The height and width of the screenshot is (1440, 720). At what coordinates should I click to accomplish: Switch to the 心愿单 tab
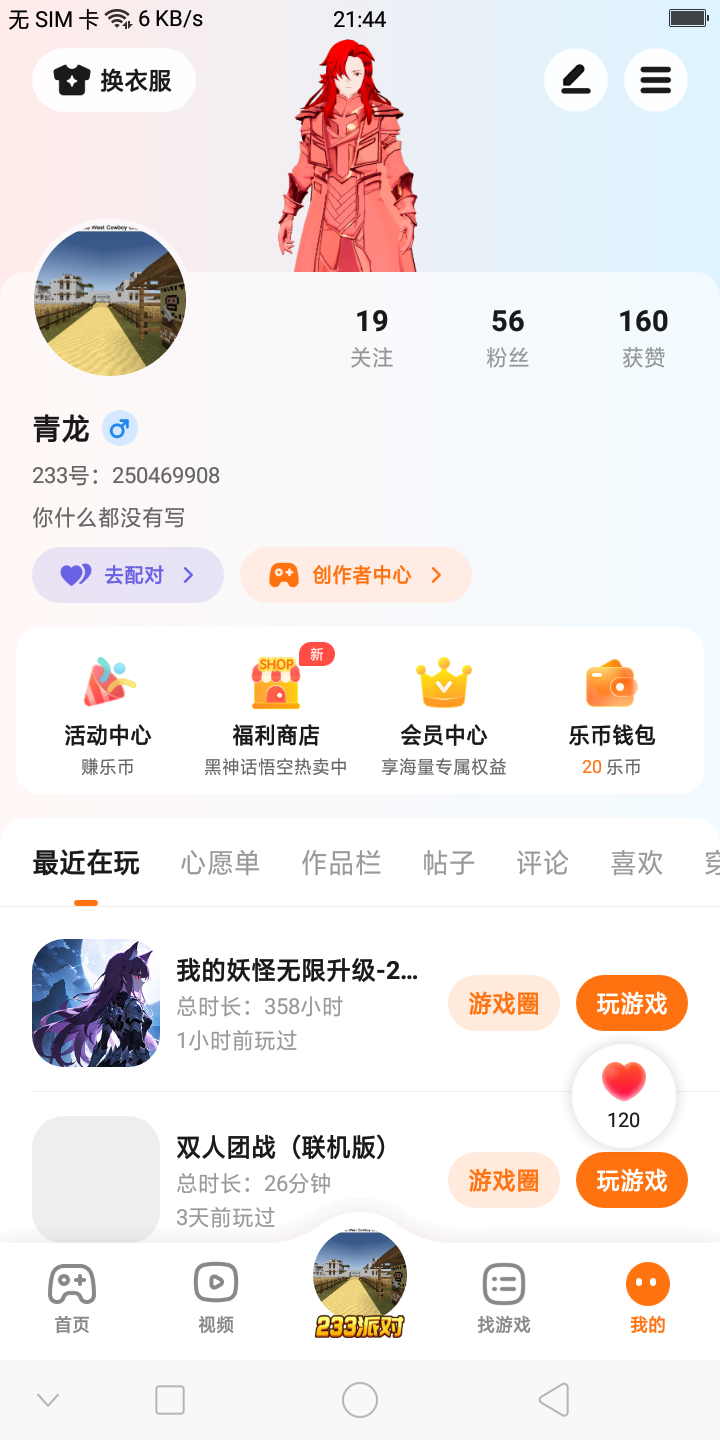point(220,863)
